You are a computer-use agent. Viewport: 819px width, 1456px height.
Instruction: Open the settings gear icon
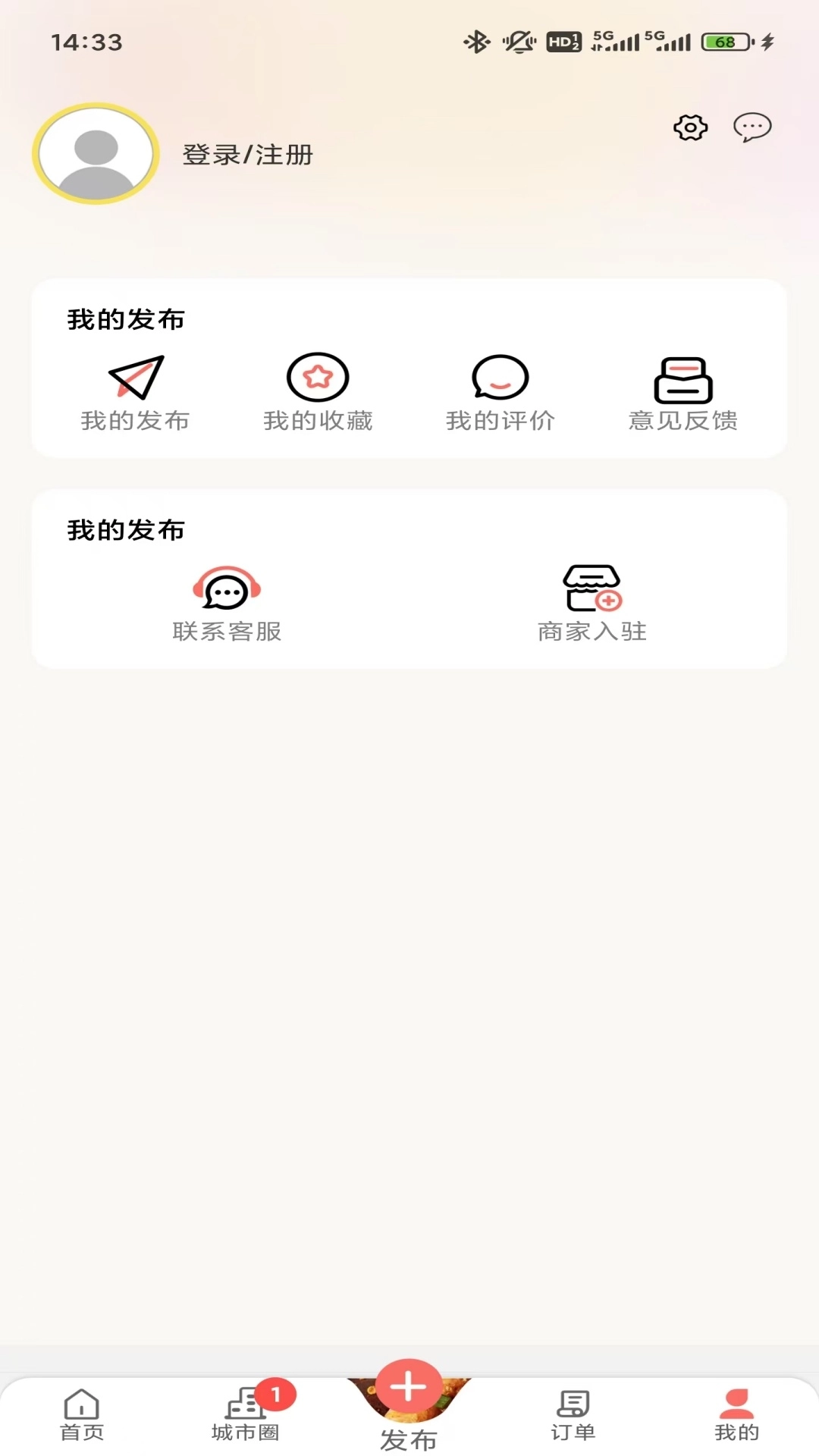click(x=689, y=129)
